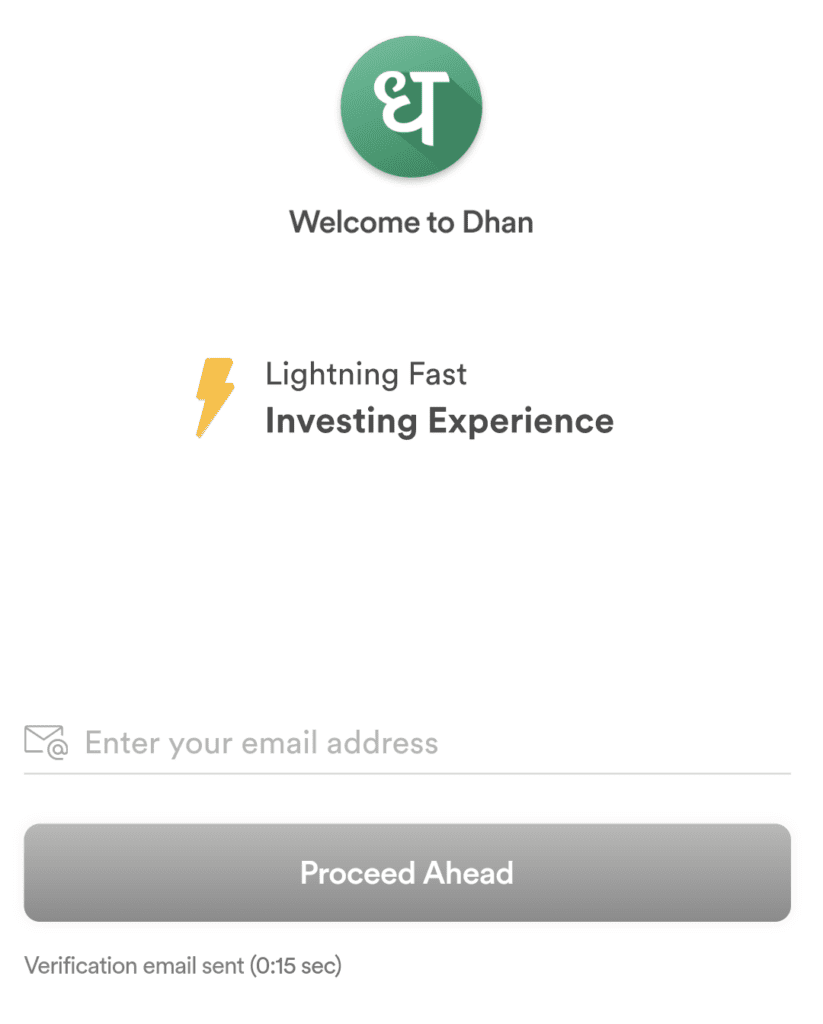Click the Enter your email address field
This screenshot has height=1024, width=823.
[260, 742]
